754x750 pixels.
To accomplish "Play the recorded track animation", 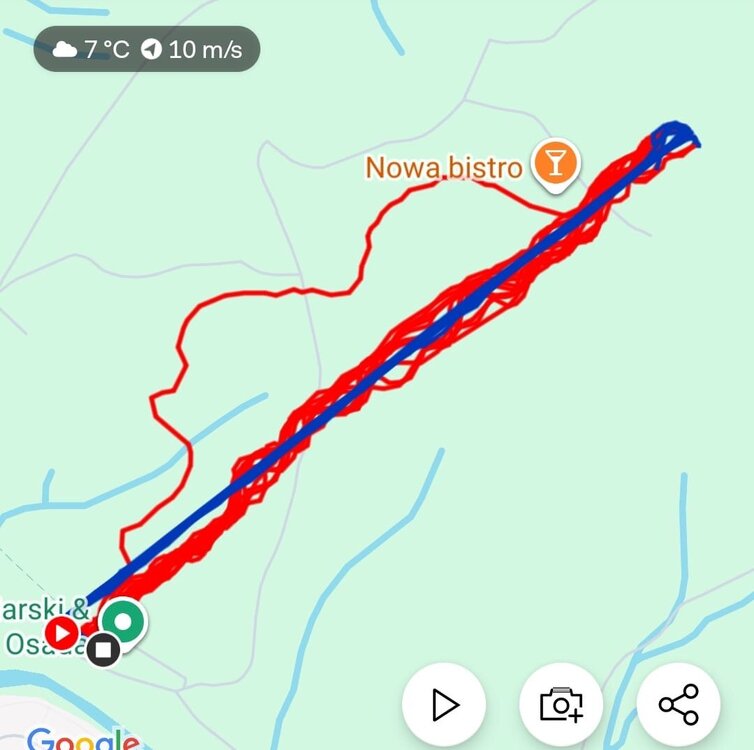I will coord(444,705).
